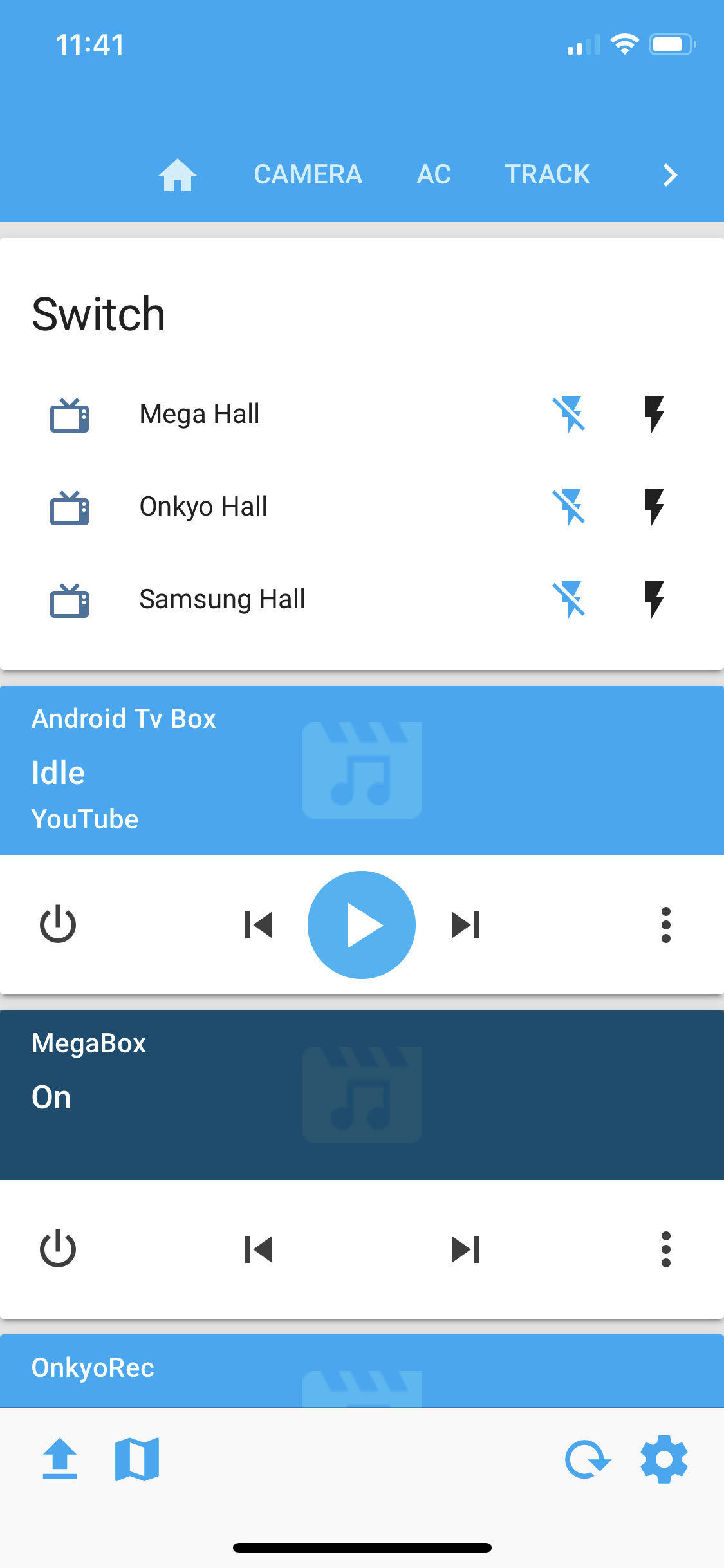Expand more tabs using the right chevron
Screen dimensions: 724x1568
click(x=669, y=175)
